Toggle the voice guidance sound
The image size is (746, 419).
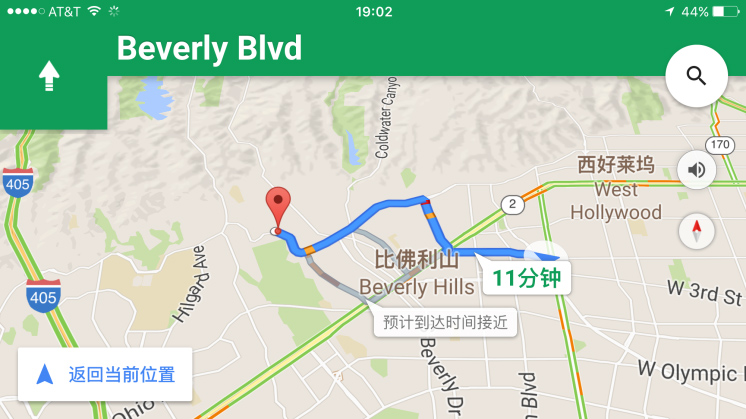pyautogui.click(x=696, y=169)
